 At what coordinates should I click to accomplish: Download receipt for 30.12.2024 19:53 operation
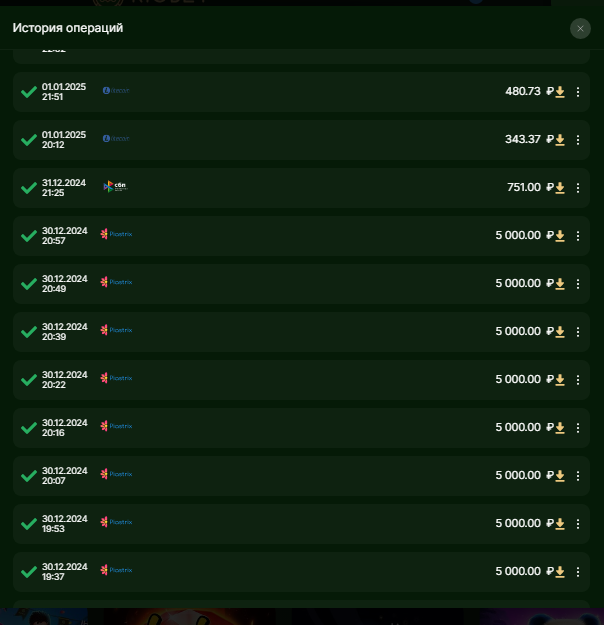tap(560, 524)
